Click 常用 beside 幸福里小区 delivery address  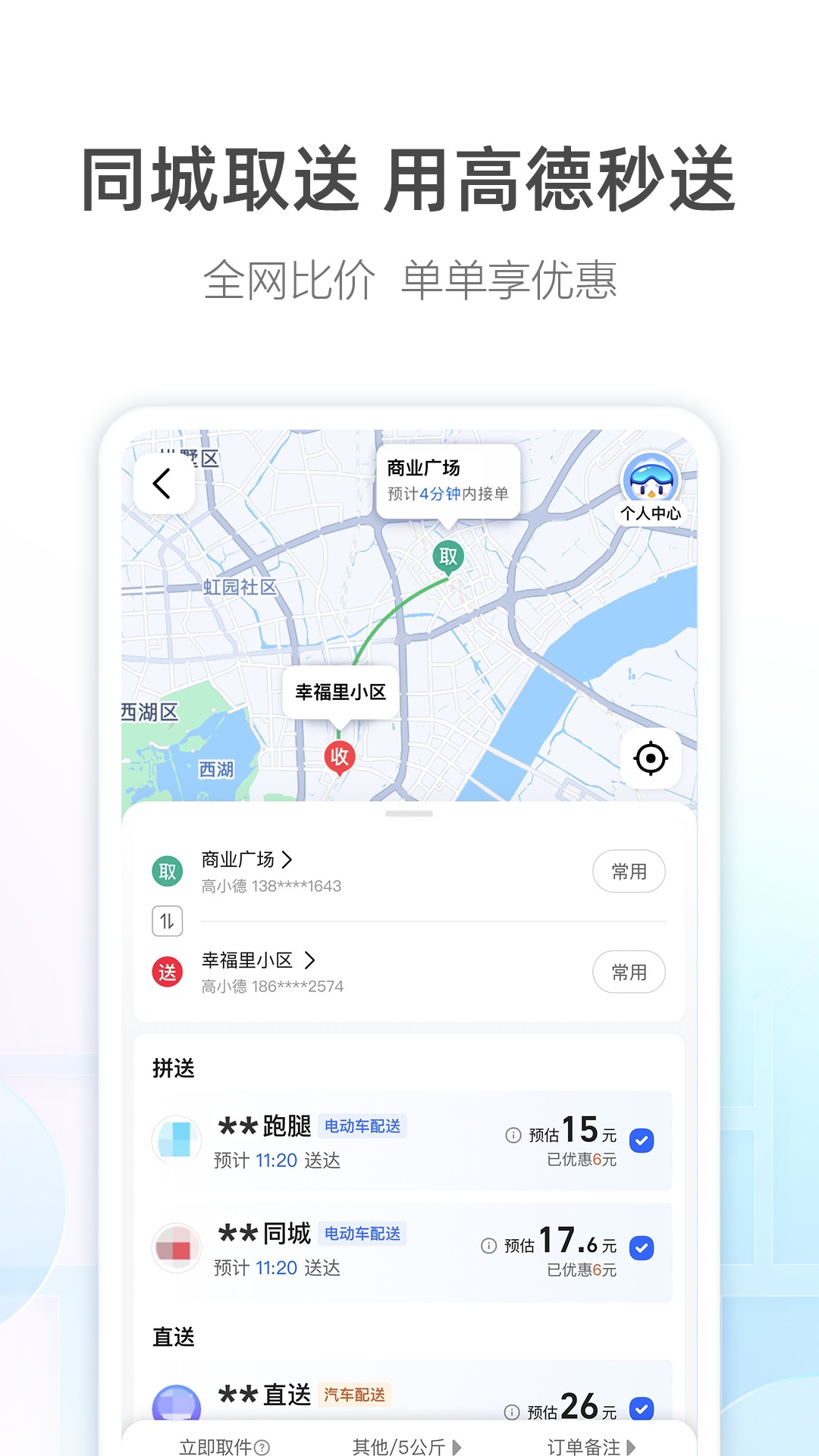click(629, 972)
